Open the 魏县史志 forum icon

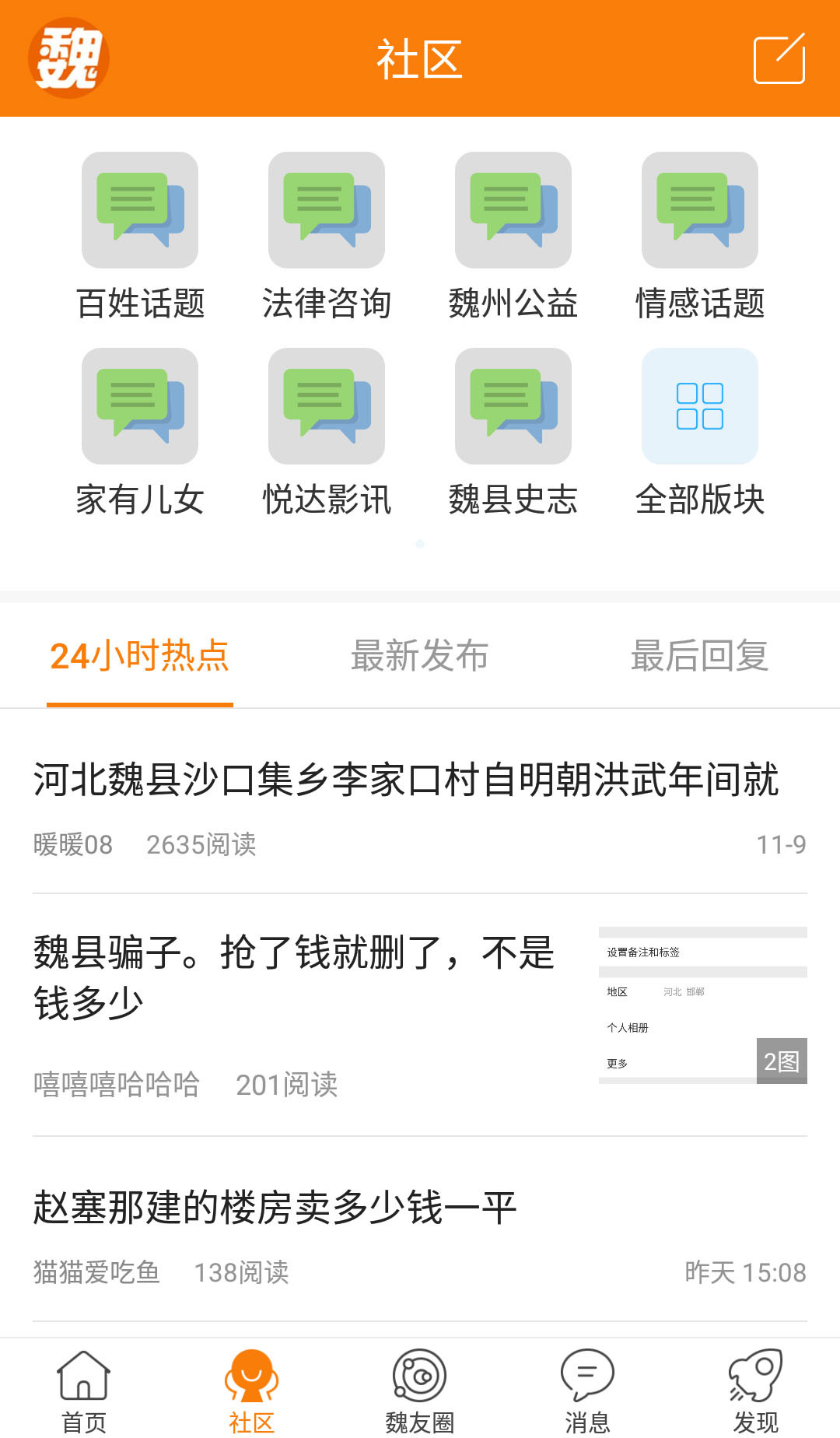(513, 405)
